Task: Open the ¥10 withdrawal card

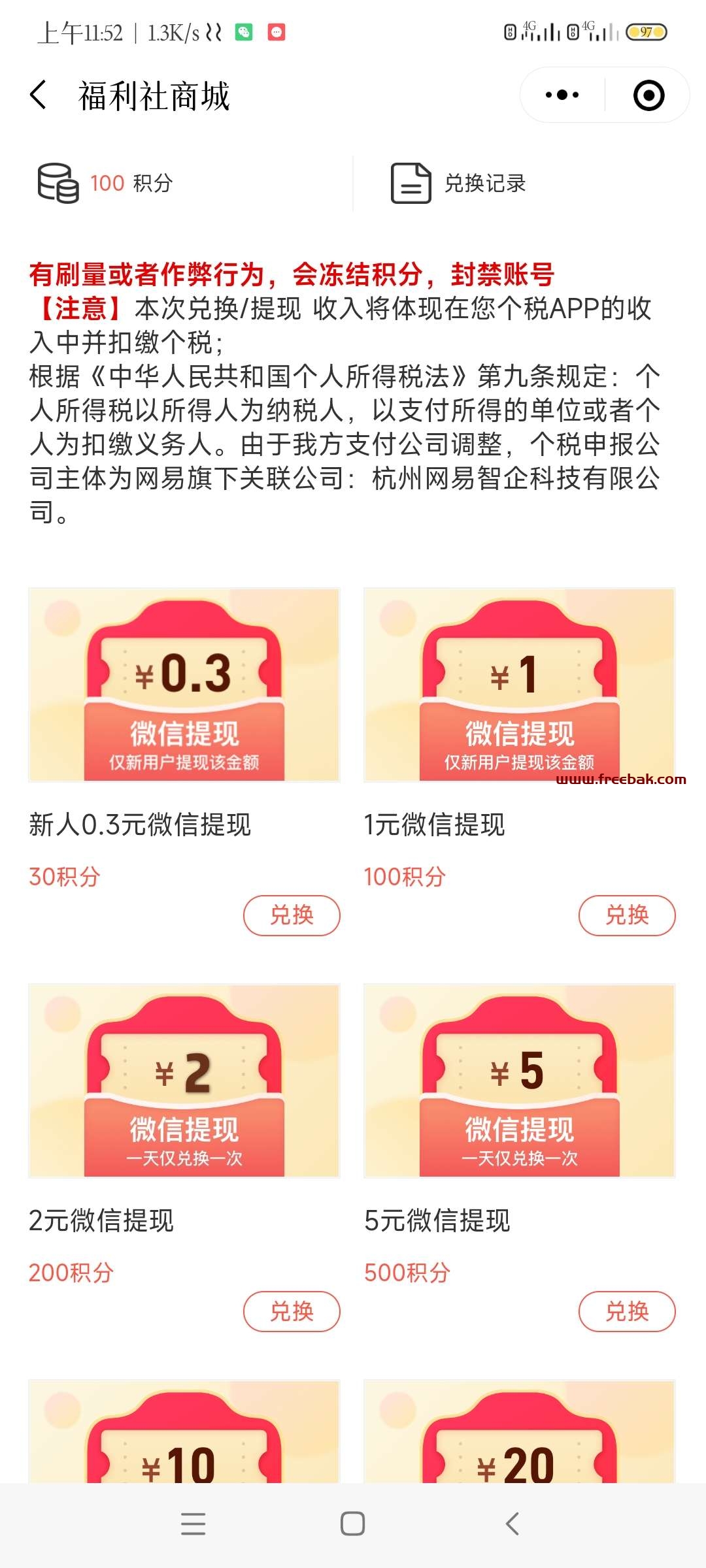Action: click(184, 1431)
